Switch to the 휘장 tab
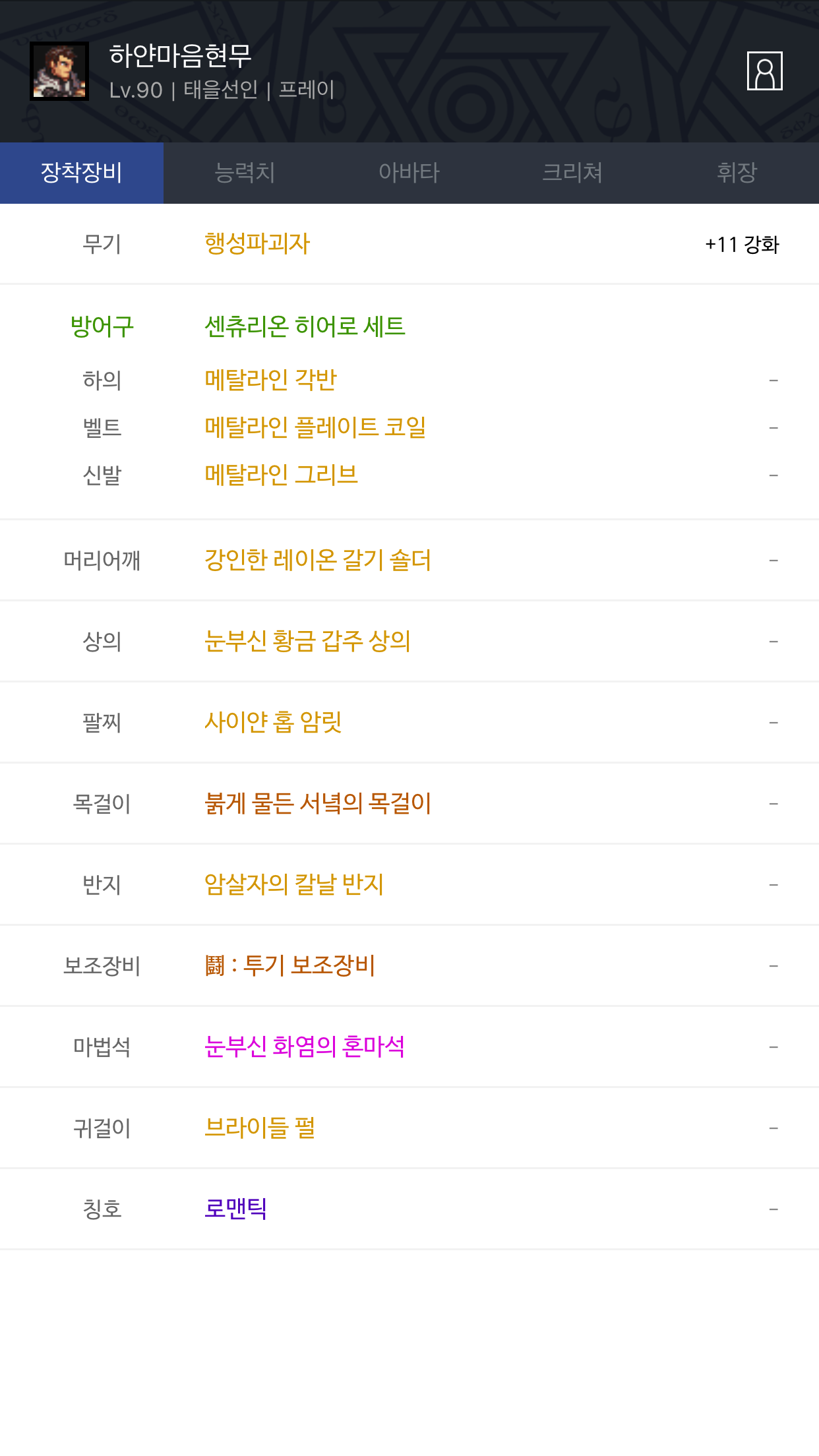 pyautogui.click(x=737, y=173)
